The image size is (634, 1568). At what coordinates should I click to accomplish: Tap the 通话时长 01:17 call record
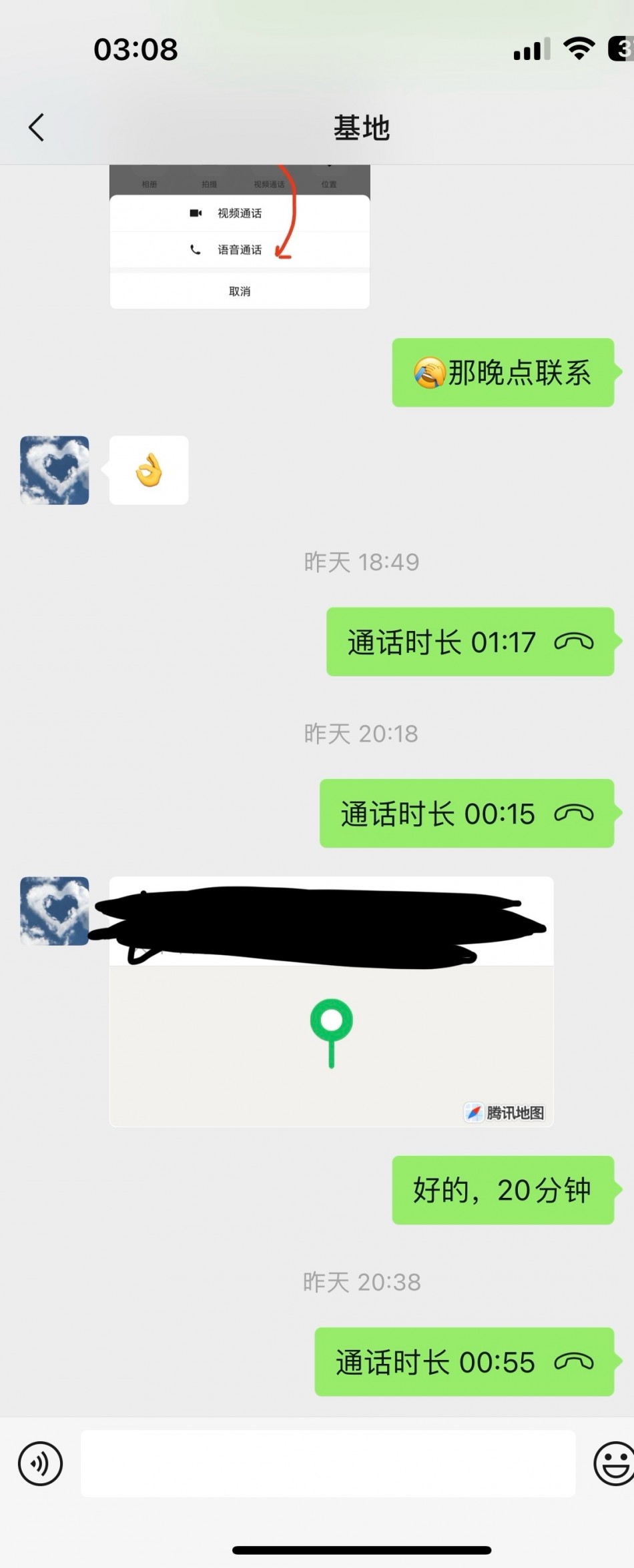[x=470, y=642]
